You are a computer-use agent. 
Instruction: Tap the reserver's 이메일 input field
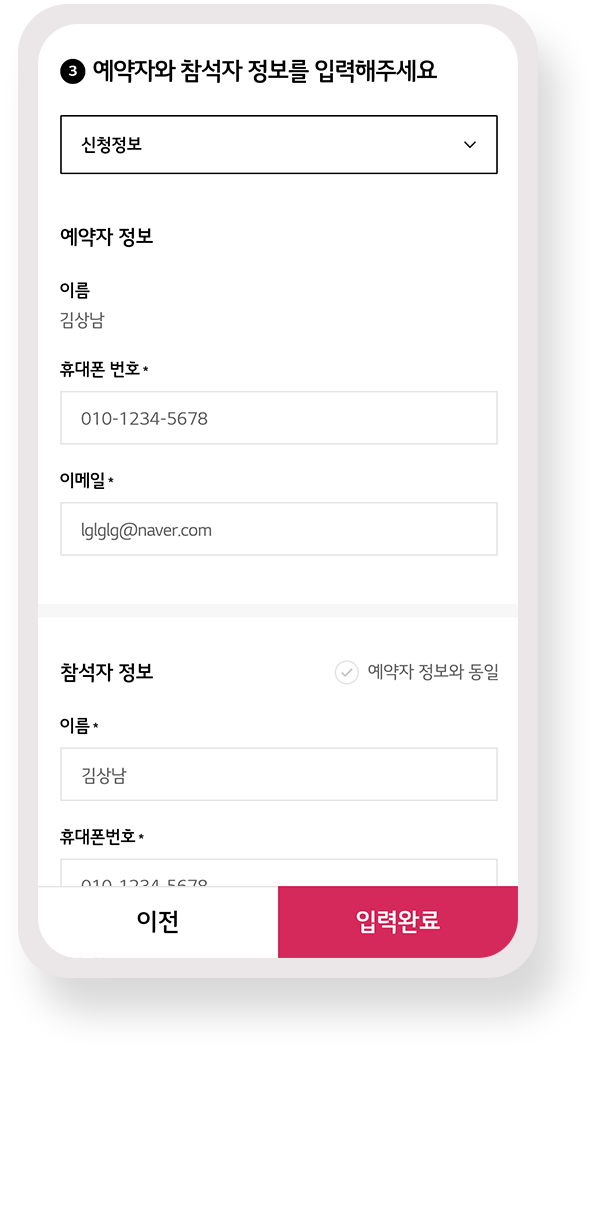[x=279, y=529]
